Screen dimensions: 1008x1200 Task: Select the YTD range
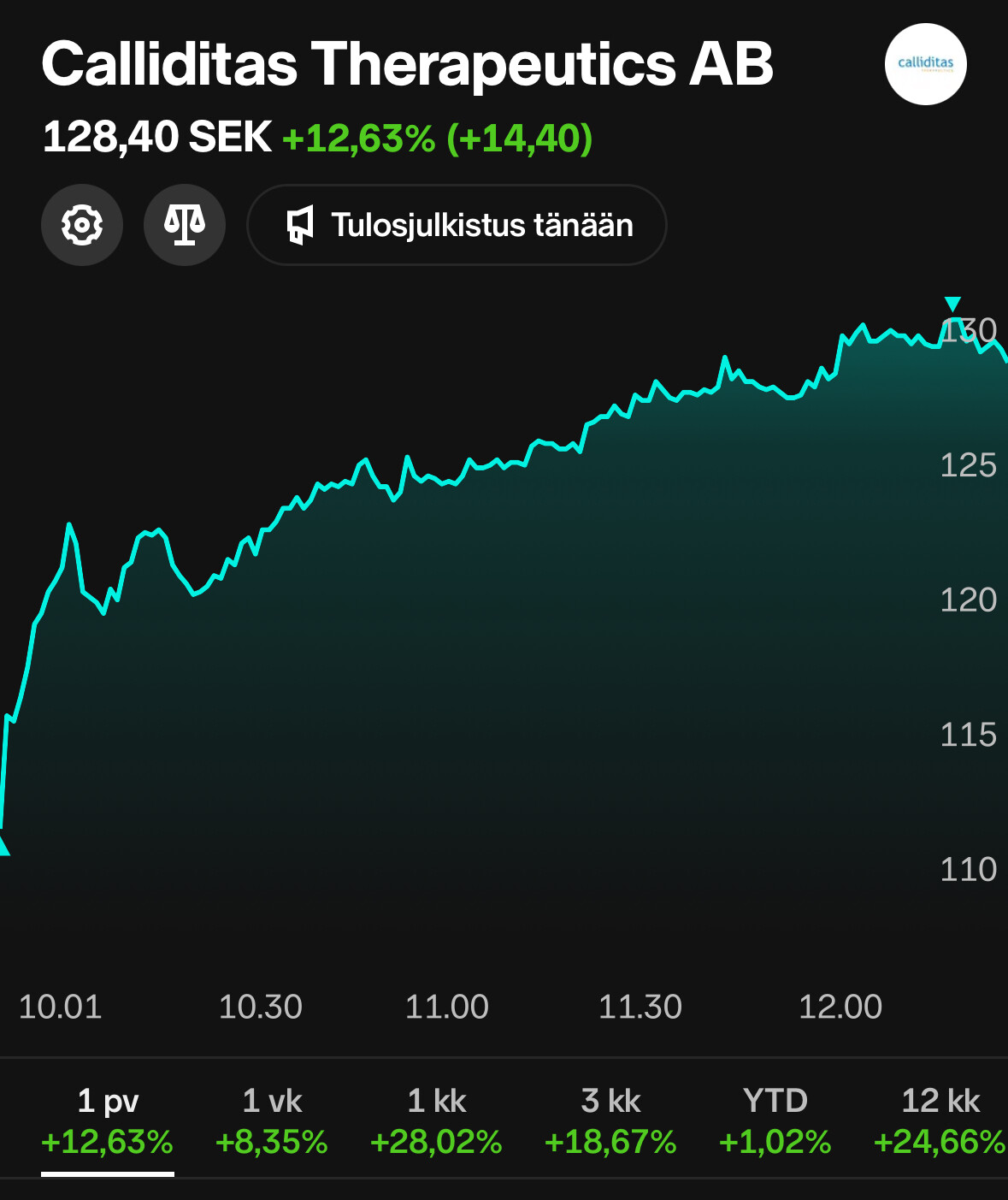[x=775, y=1120]
